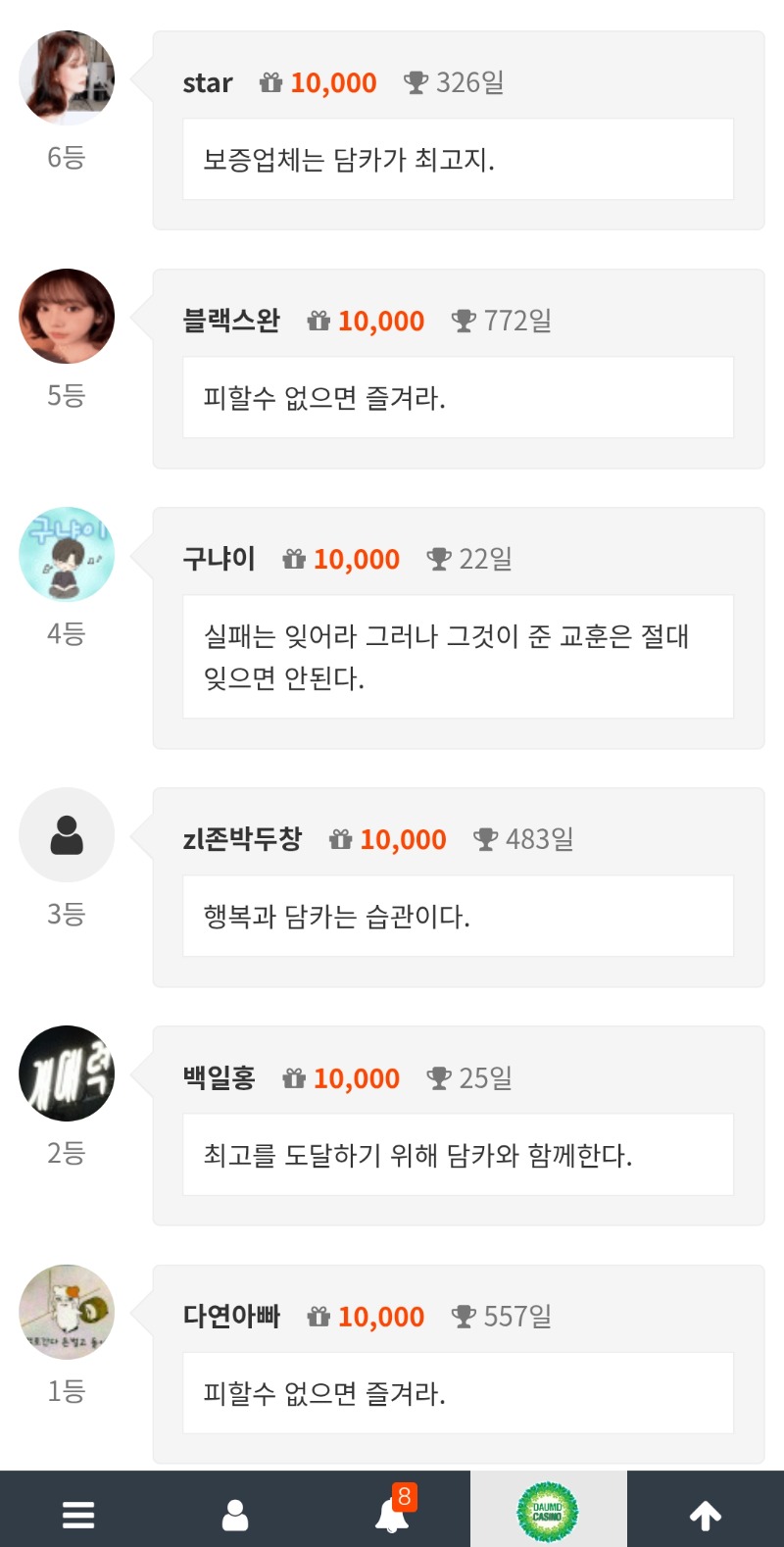784x1547 pixels.
Task: Open the username 구냐이
Action: (219, 559)
